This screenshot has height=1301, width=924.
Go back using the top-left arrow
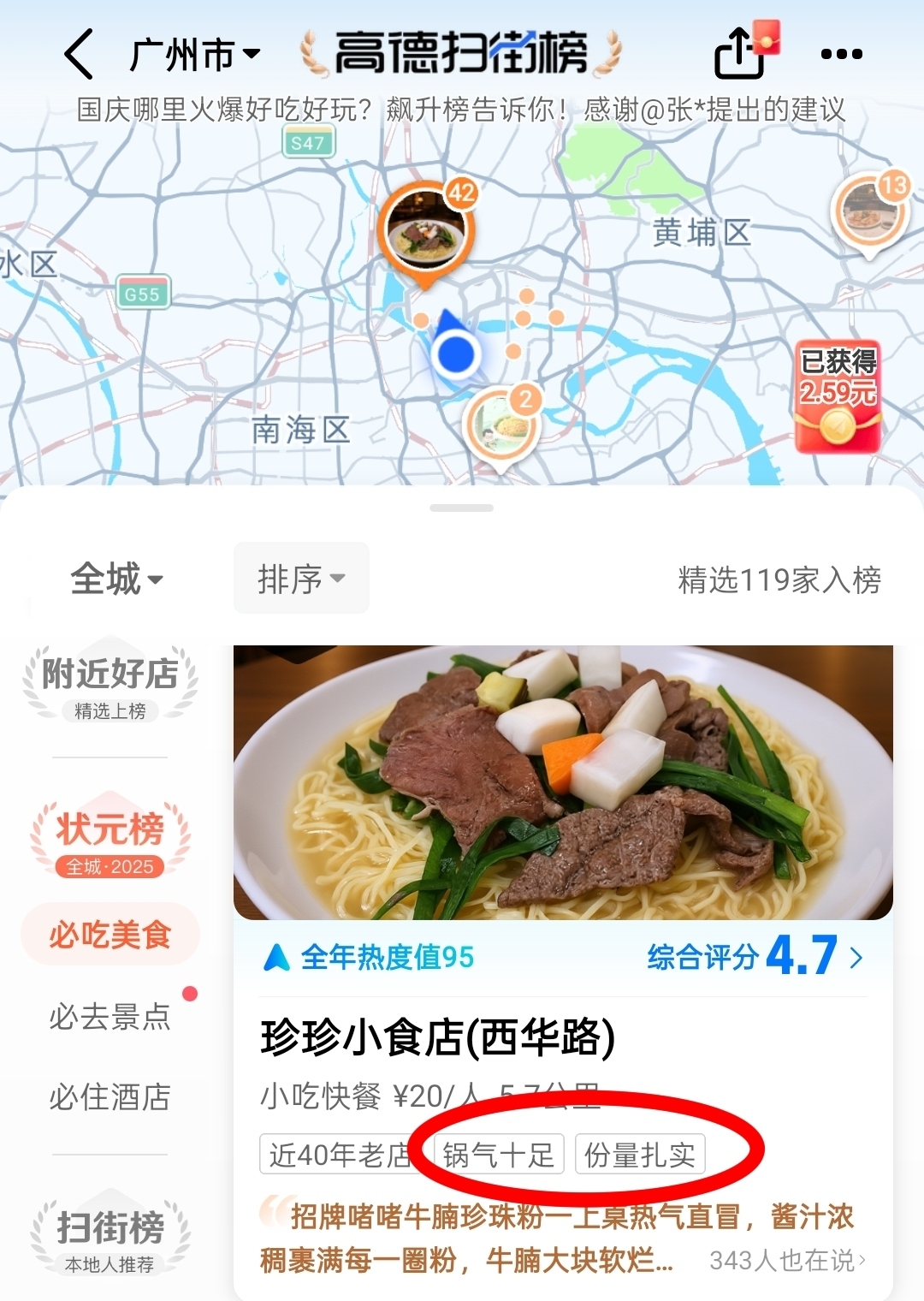pyautogui.click(x=79, y=54)
